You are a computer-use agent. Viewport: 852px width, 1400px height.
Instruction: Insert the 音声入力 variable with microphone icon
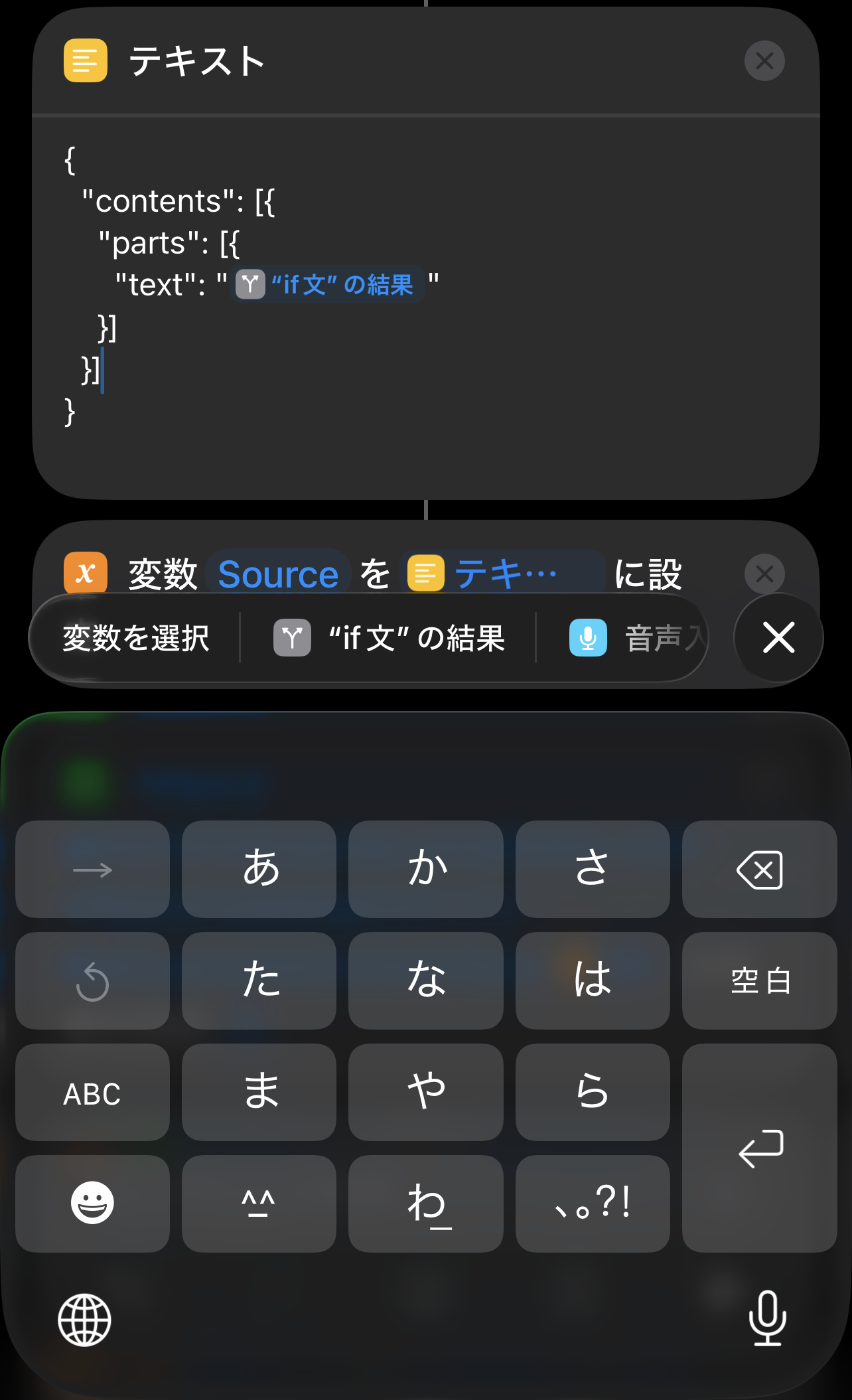(636, 638)
